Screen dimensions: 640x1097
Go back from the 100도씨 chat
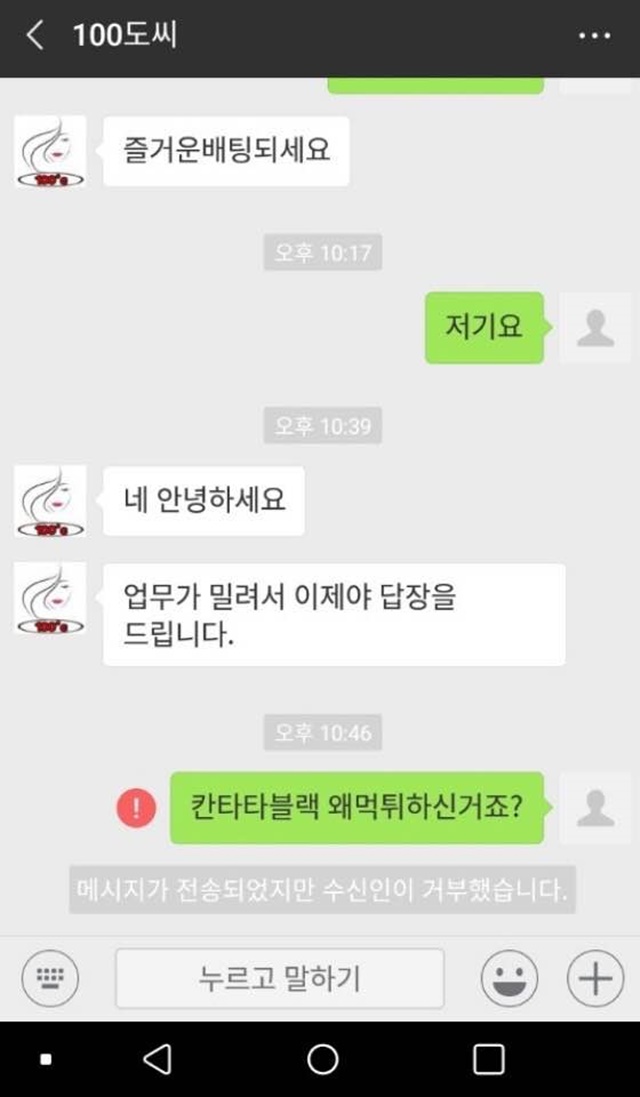pos(35,35)
